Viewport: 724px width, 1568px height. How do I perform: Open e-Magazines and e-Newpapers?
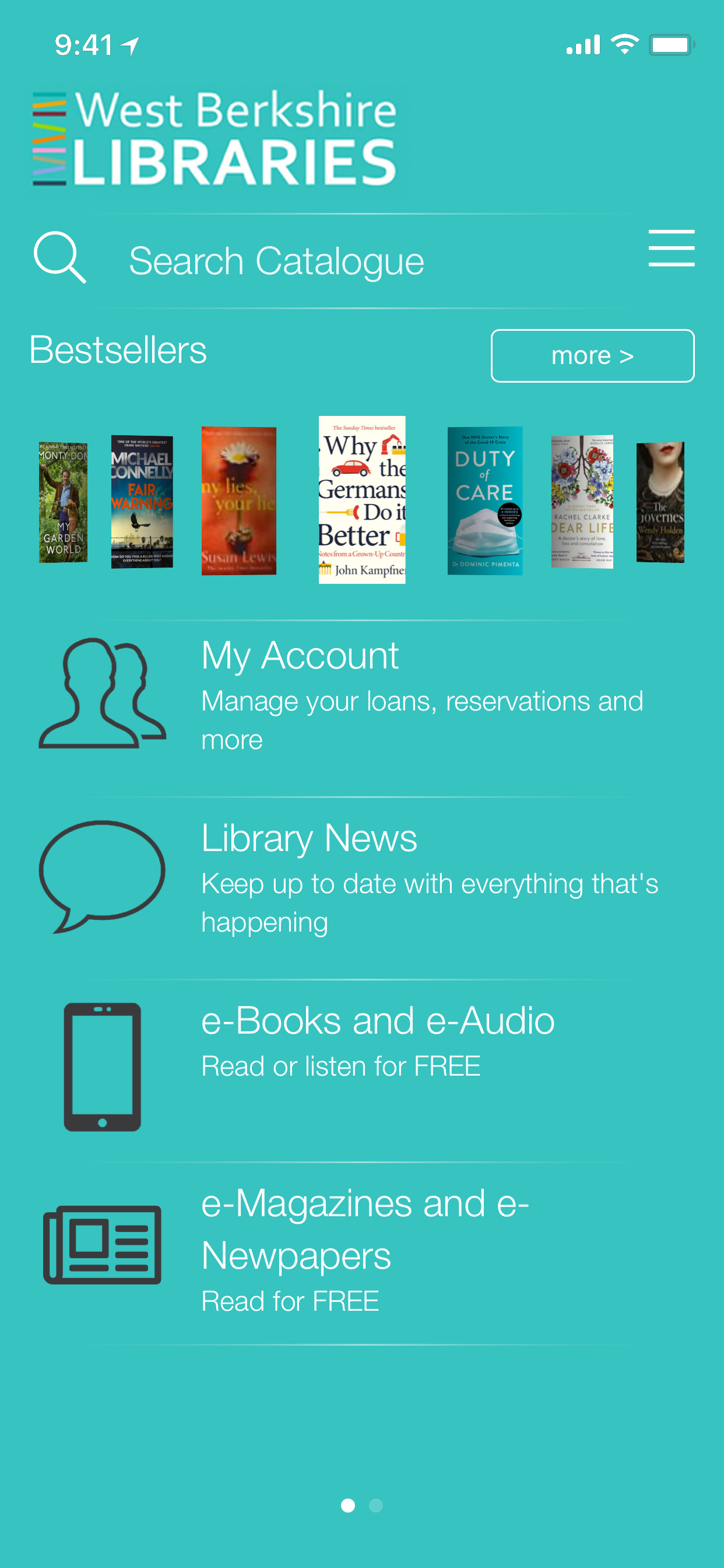tap(361, 1248)
